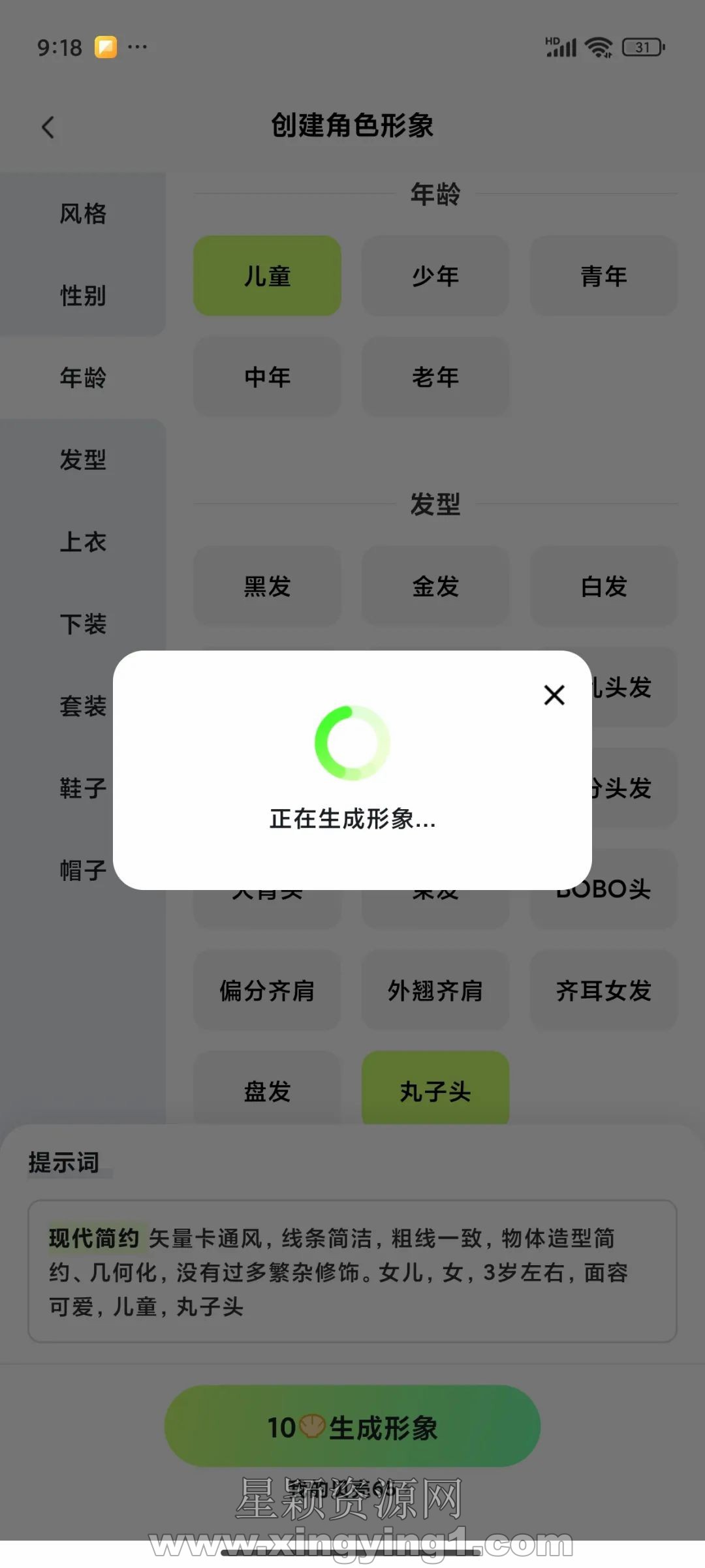Edit the 提示词 prompt text box
Viewport: 705px width, 1568px height.
click(x=352, y=1272)
